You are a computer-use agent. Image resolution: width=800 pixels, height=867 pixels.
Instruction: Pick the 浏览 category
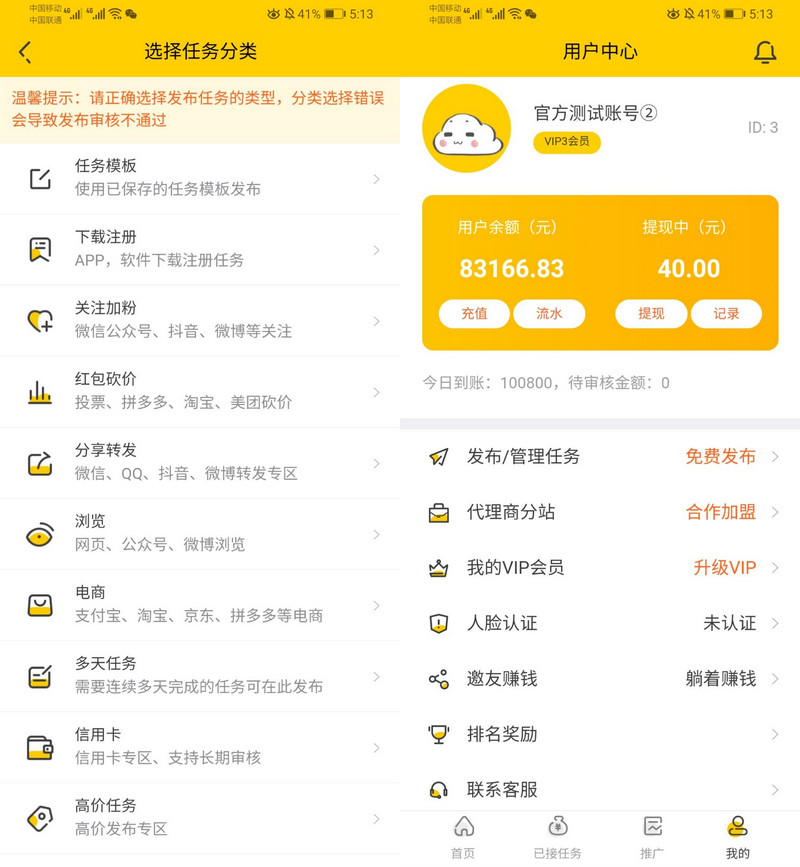click(200, 533)
